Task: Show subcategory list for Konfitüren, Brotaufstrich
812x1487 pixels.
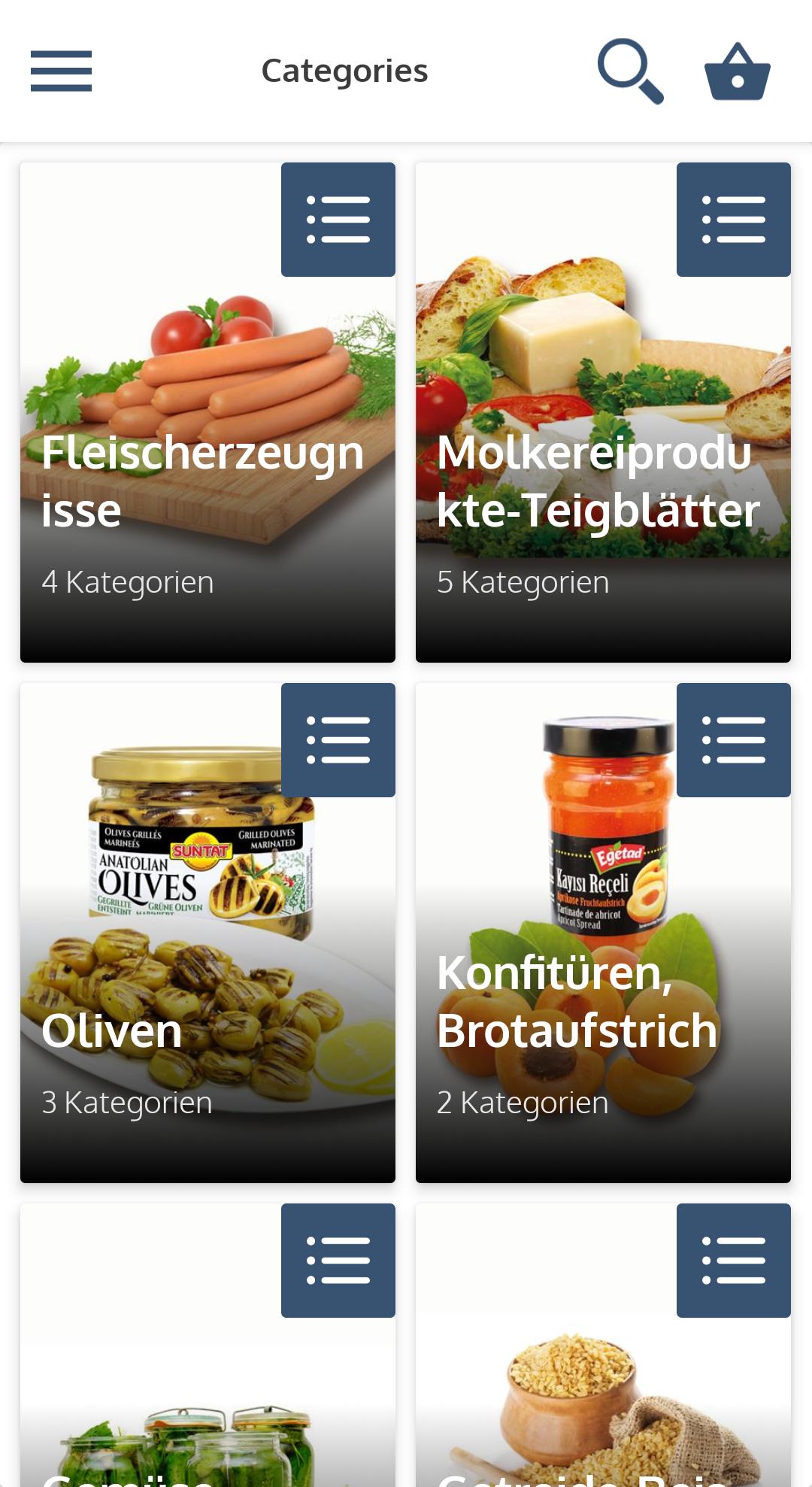Action: pos(733,740)
